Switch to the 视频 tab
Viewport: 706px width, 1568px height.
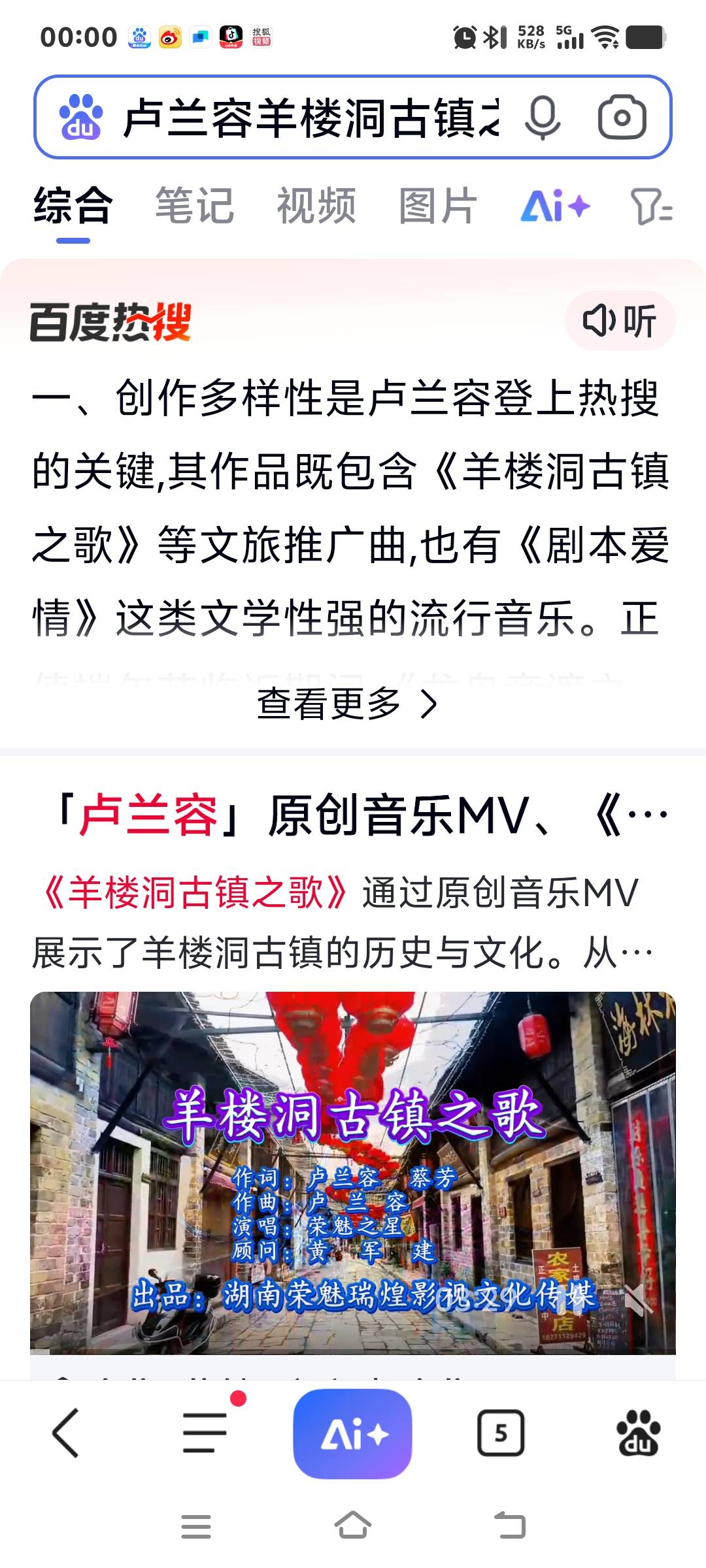click(316, 206)
